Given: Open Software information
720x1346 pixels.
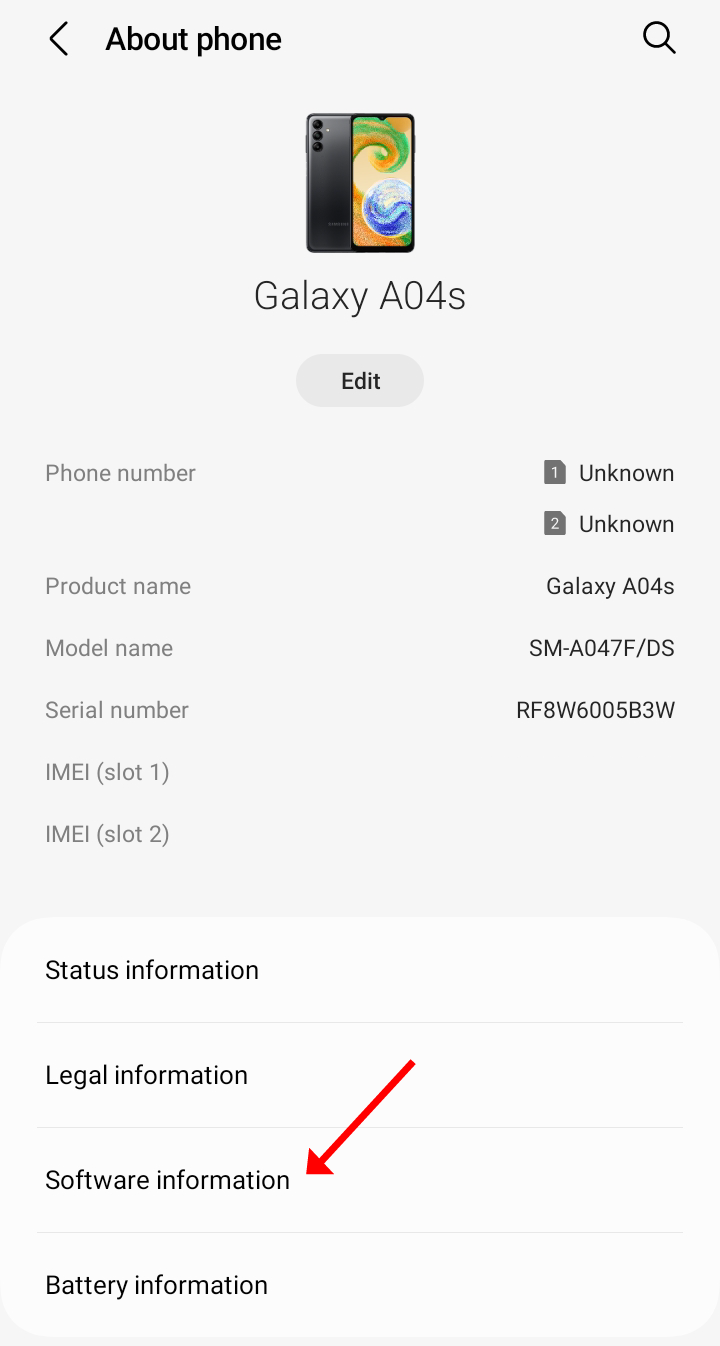Looking at the screenshot, I should [166, 1180].
